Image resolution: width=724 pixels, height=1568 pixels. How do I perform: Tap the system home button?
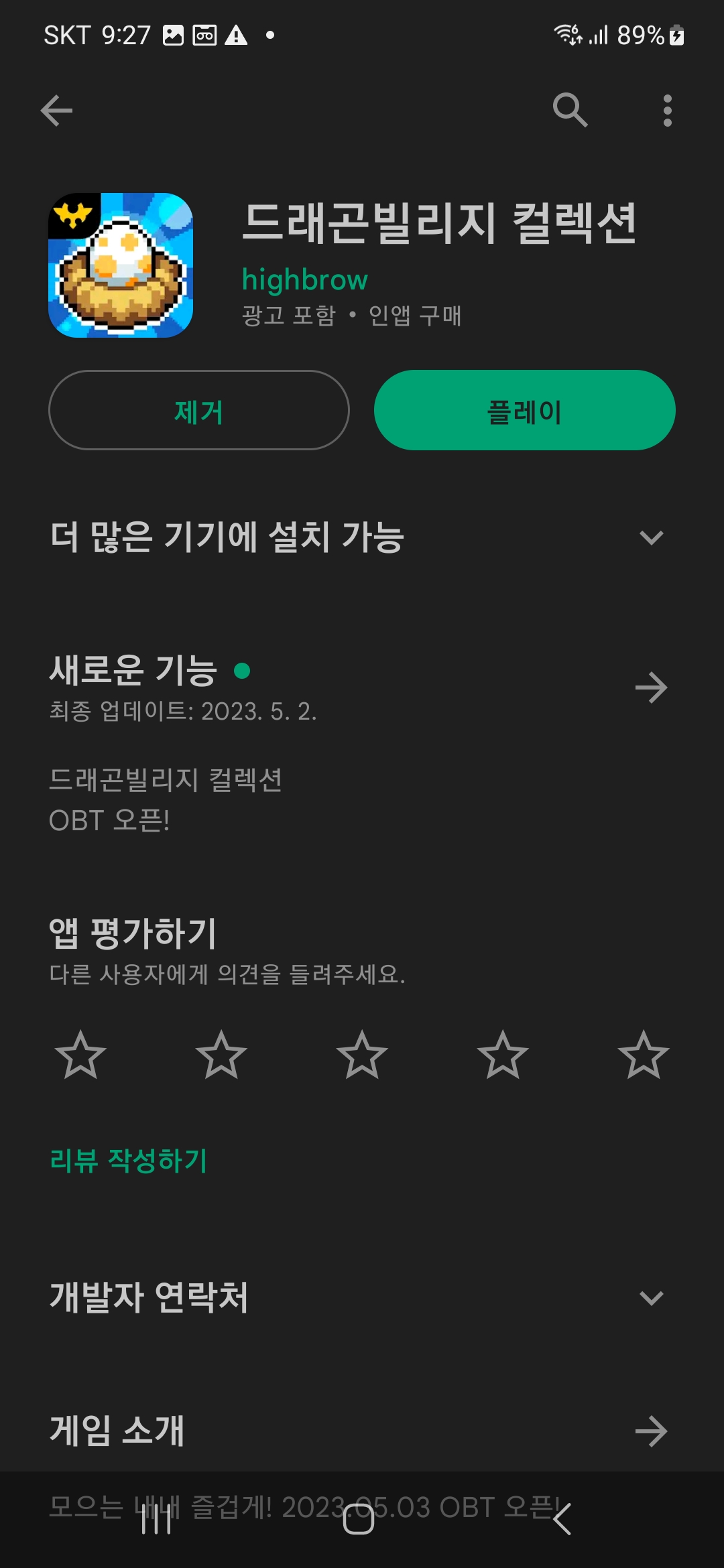coord(359,1519)
